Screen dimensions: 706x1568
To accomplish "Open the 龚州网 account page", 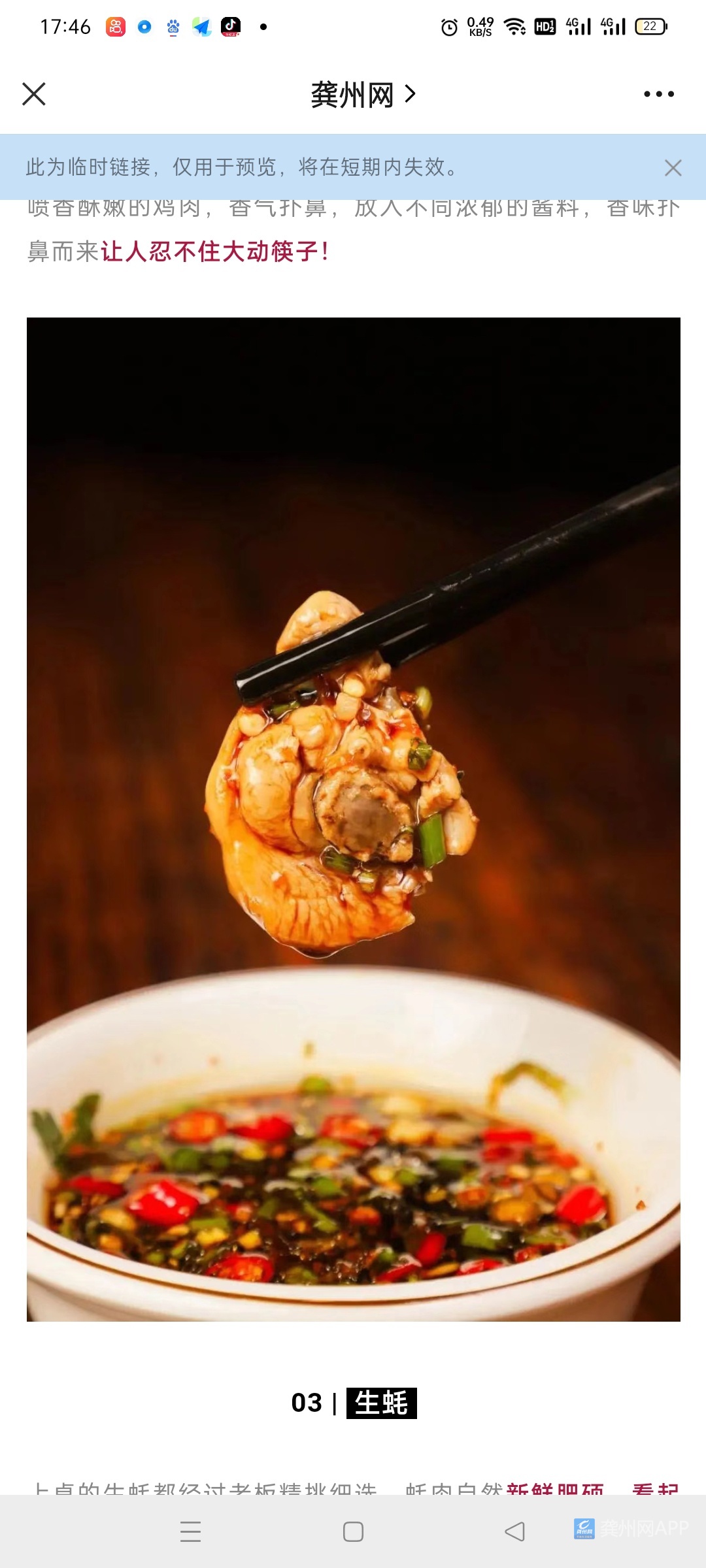I will click(363, 95).
